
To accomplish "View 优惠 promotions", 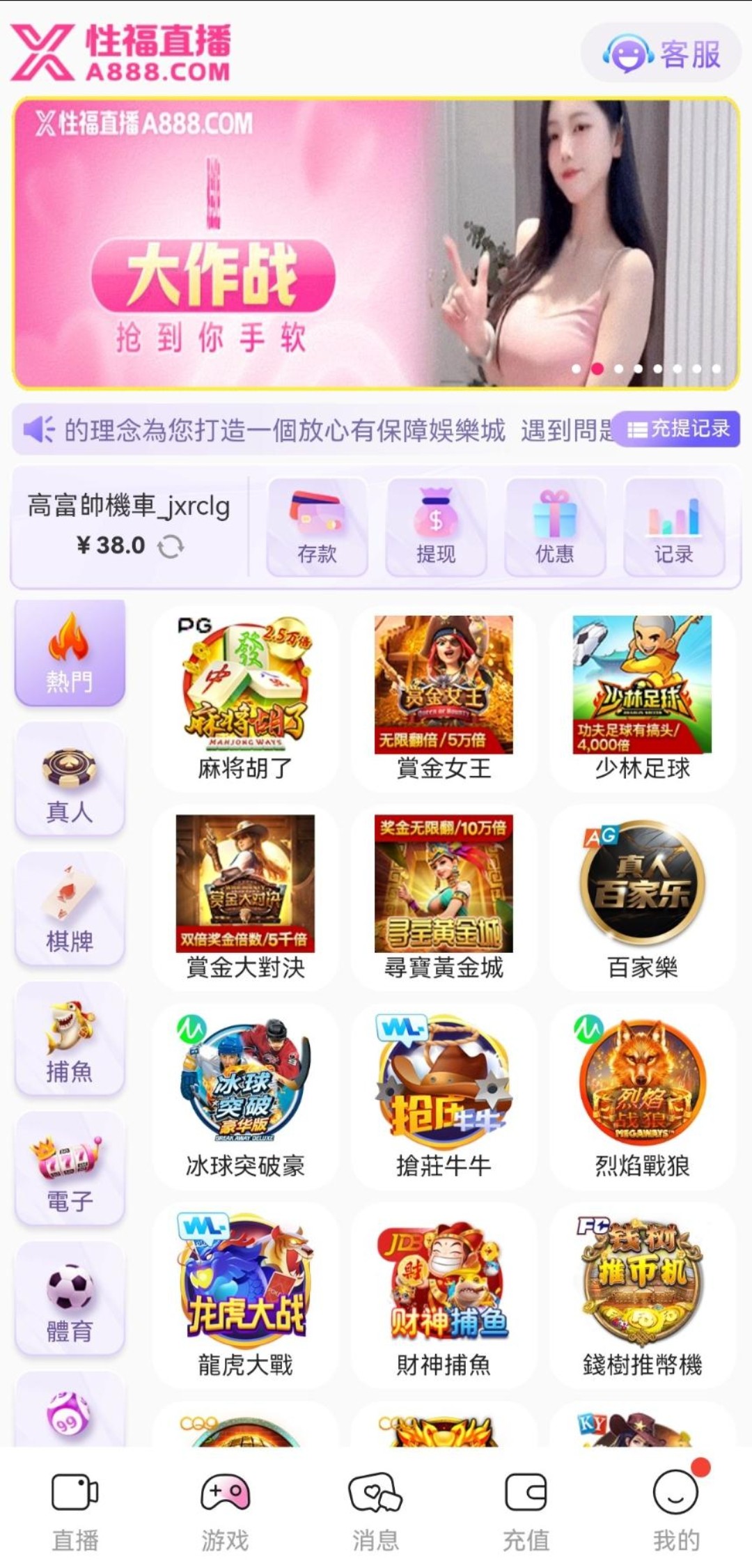I will click(555, 527).
